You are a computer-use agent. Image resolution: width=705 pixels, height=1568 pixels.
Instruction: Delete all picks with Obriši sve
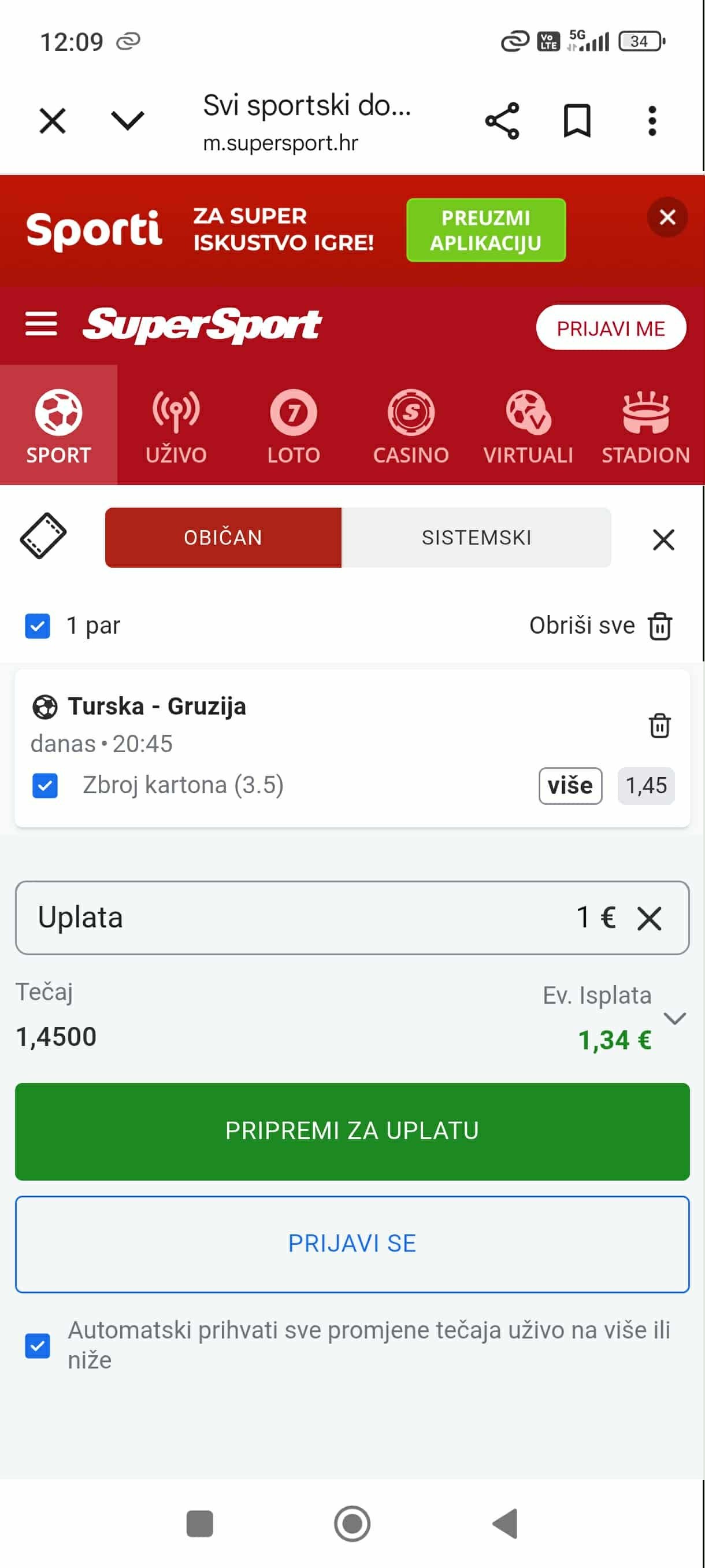pyautogui.click(x=600, y=626)
